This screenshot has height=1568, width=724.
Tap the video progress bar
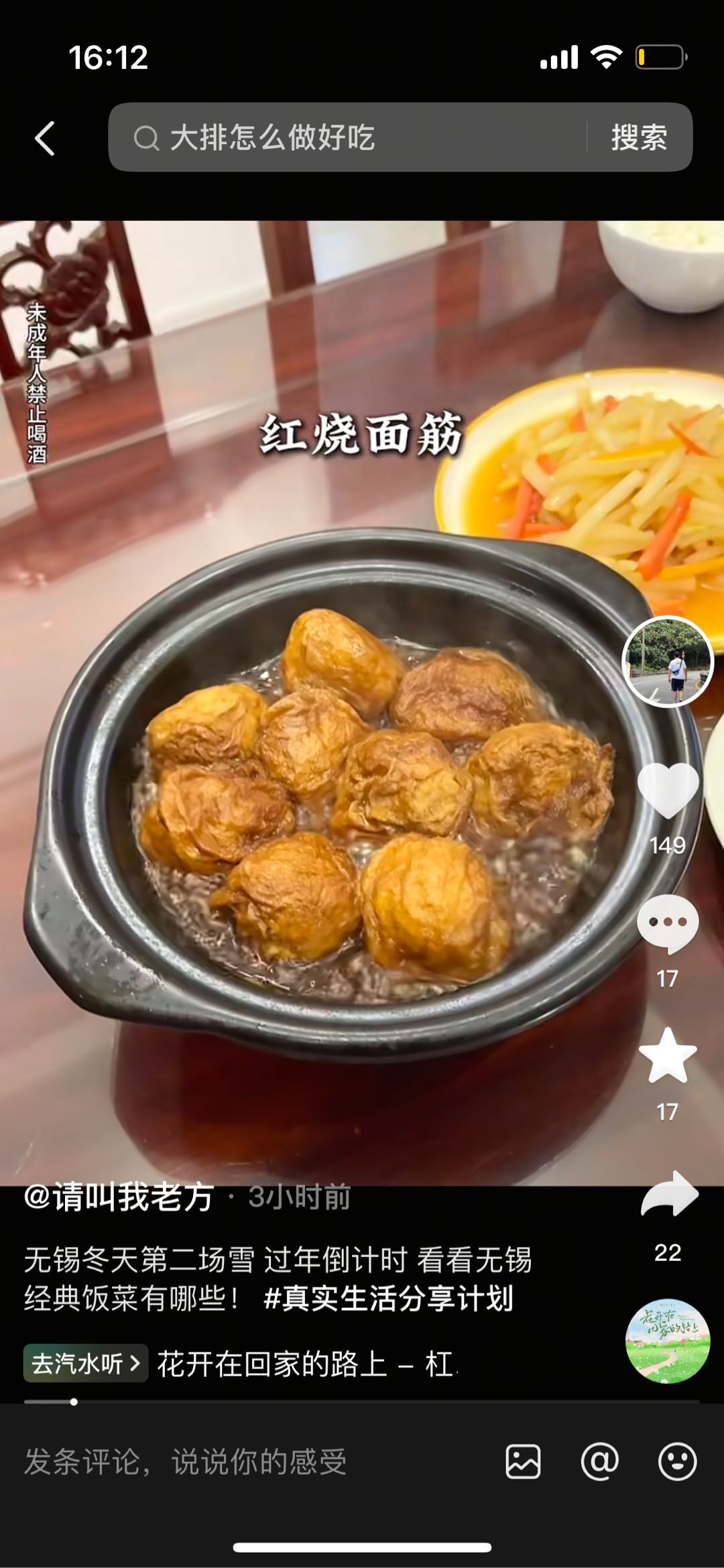tap(362, 1402)
